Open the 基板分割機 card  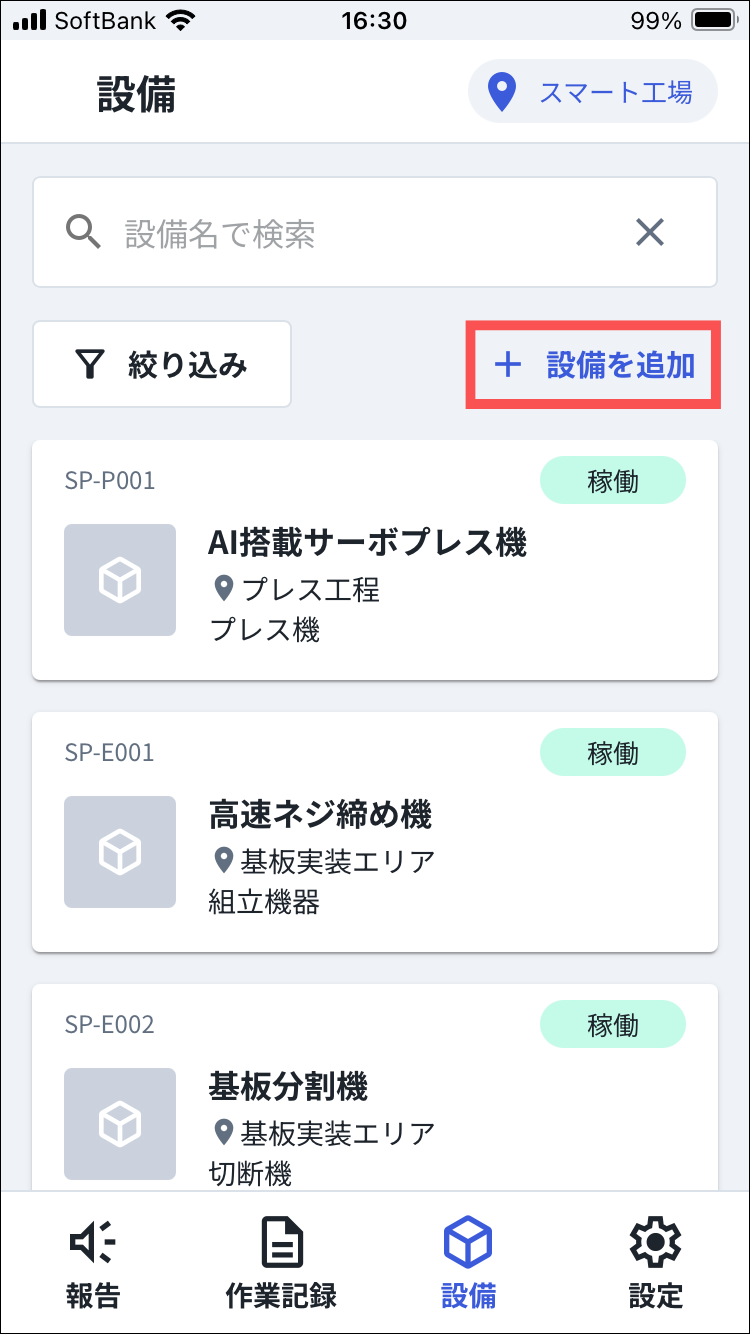(375, 1088)
